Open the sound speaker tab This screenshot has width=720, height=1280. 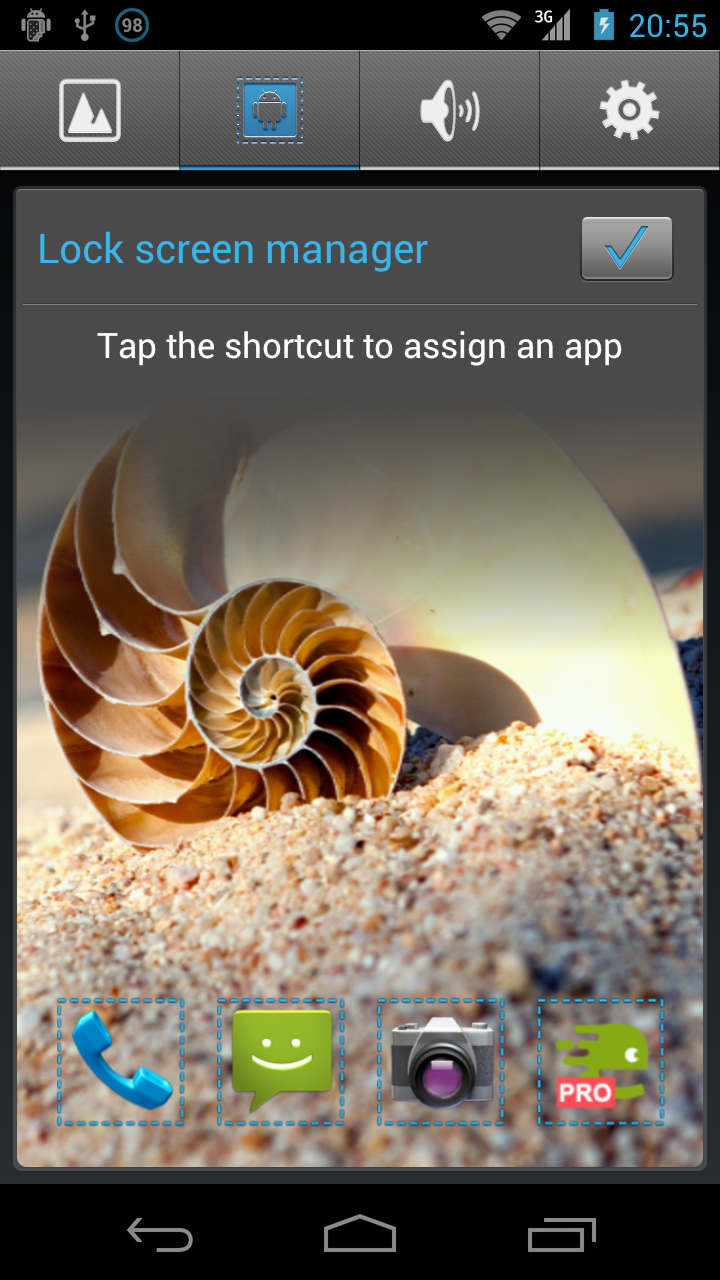click(450, 110)
